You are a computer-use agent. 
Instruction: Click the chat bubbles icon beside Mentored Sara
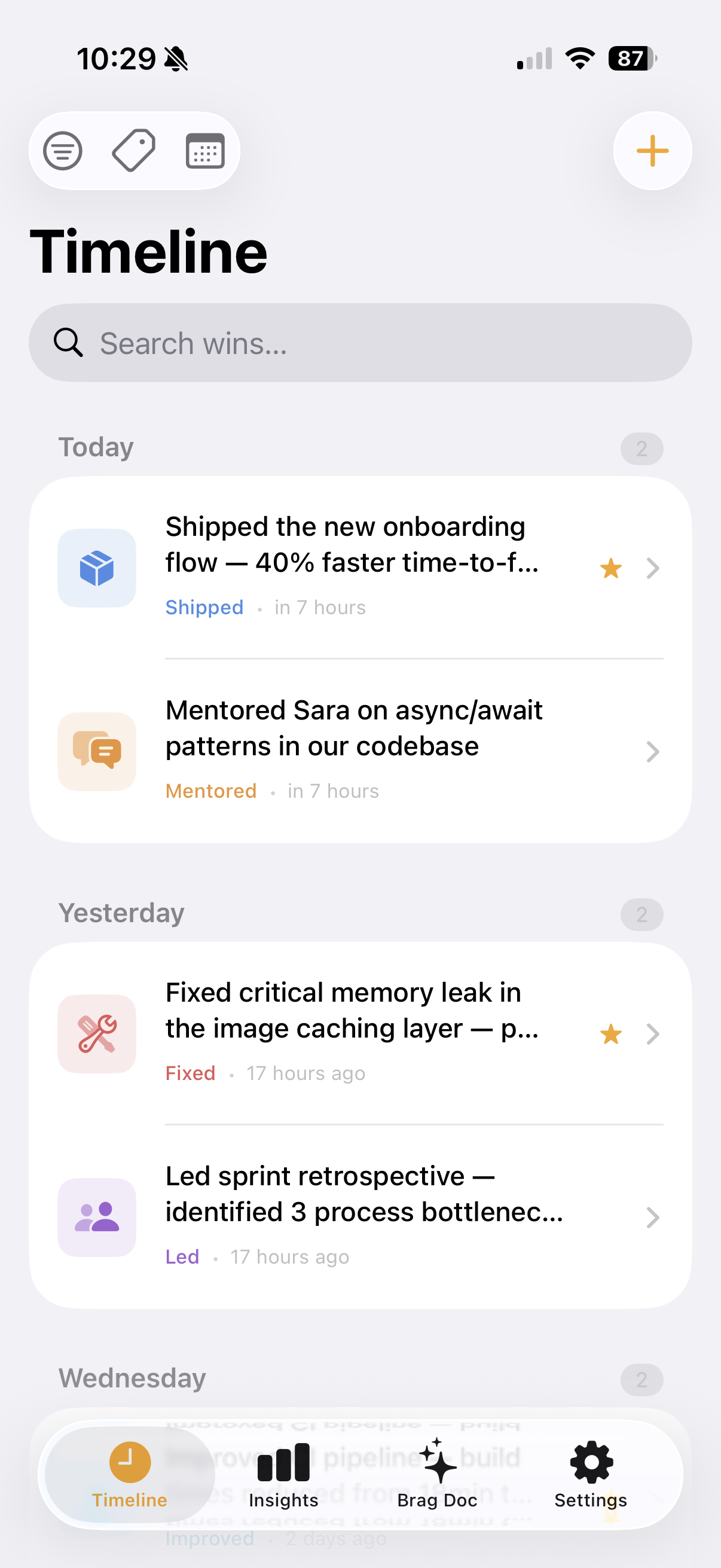click(96, 752)
